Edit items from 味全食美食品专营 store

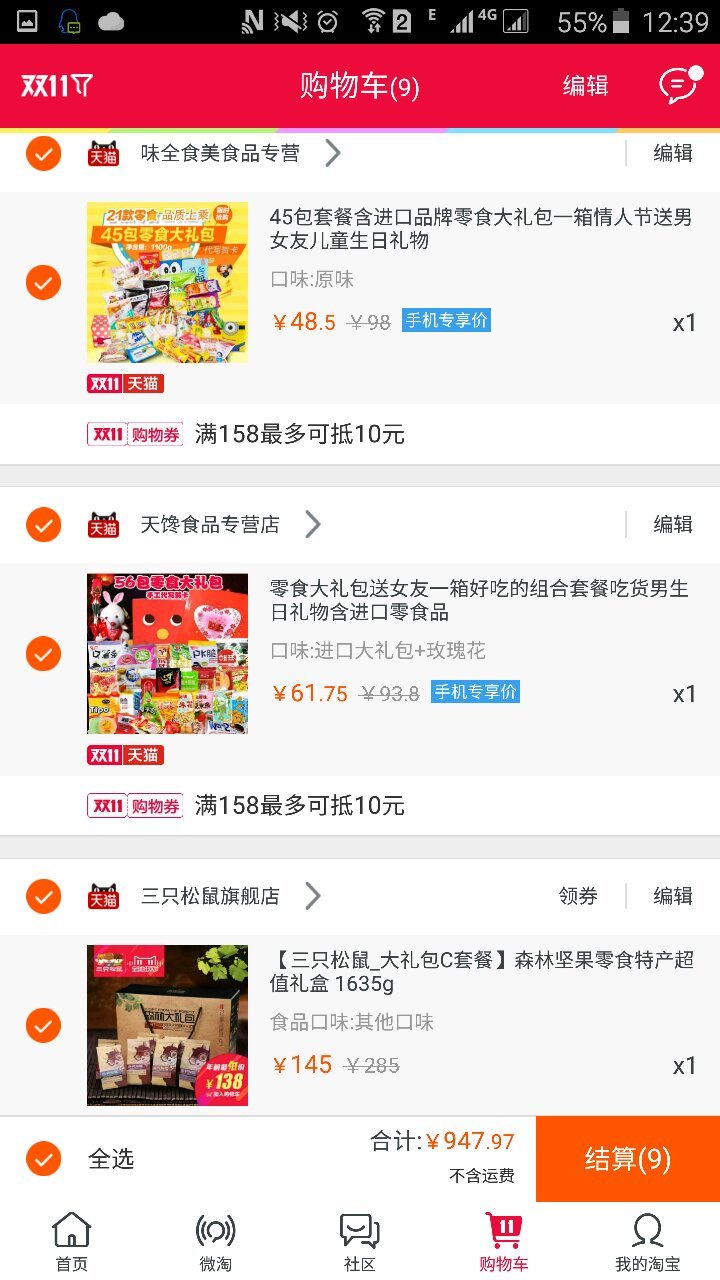click(x=673, y=153)
